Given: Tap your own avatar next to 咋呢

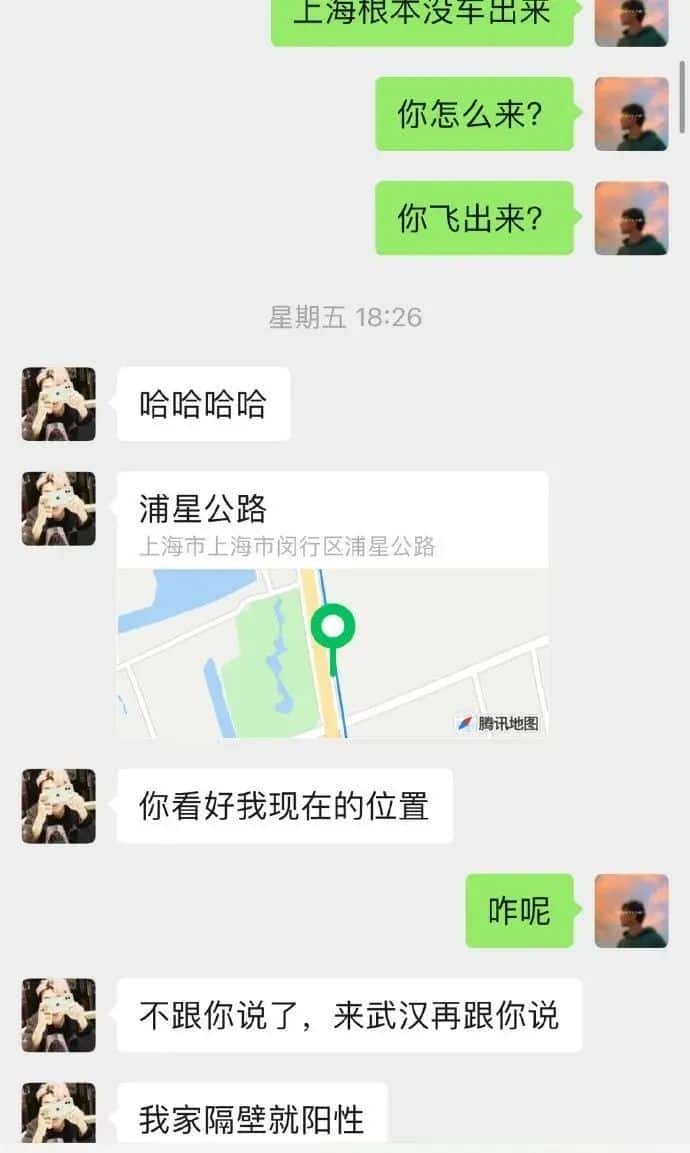Looking at the screenshot, I should [x=631, y=911].
